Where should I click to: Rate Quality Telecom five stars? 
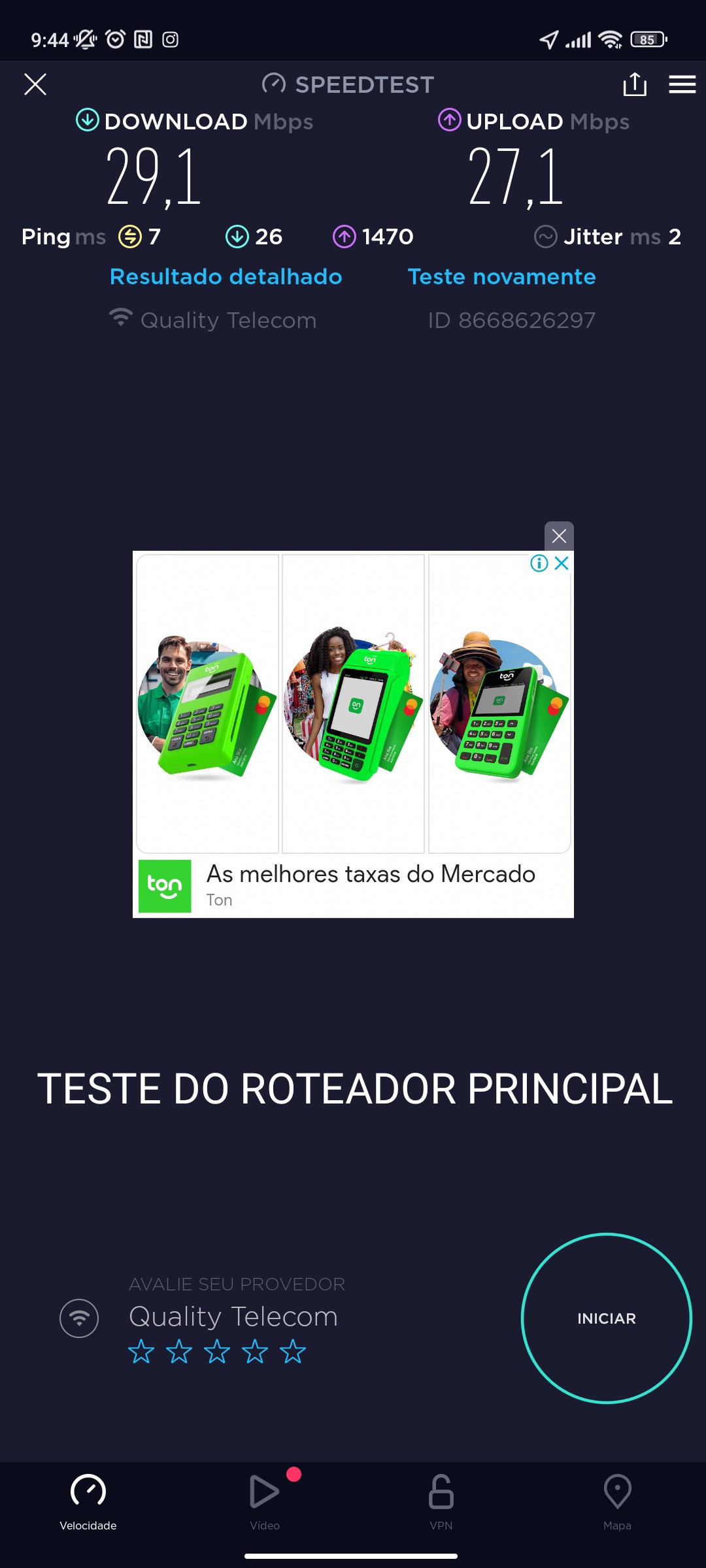tap(293, 1352)
